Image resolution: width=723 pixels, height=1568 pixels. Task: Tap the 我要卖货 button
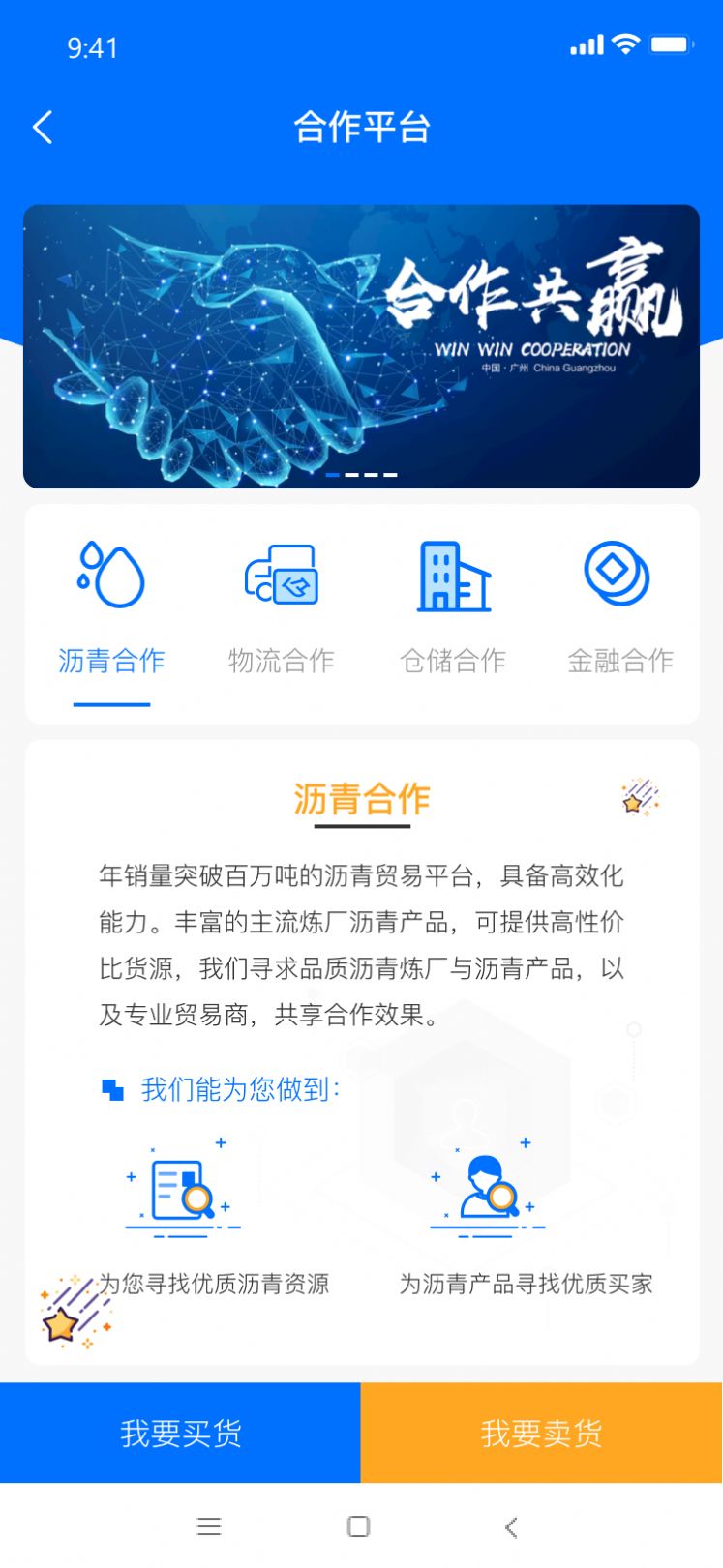(541, 1433)
